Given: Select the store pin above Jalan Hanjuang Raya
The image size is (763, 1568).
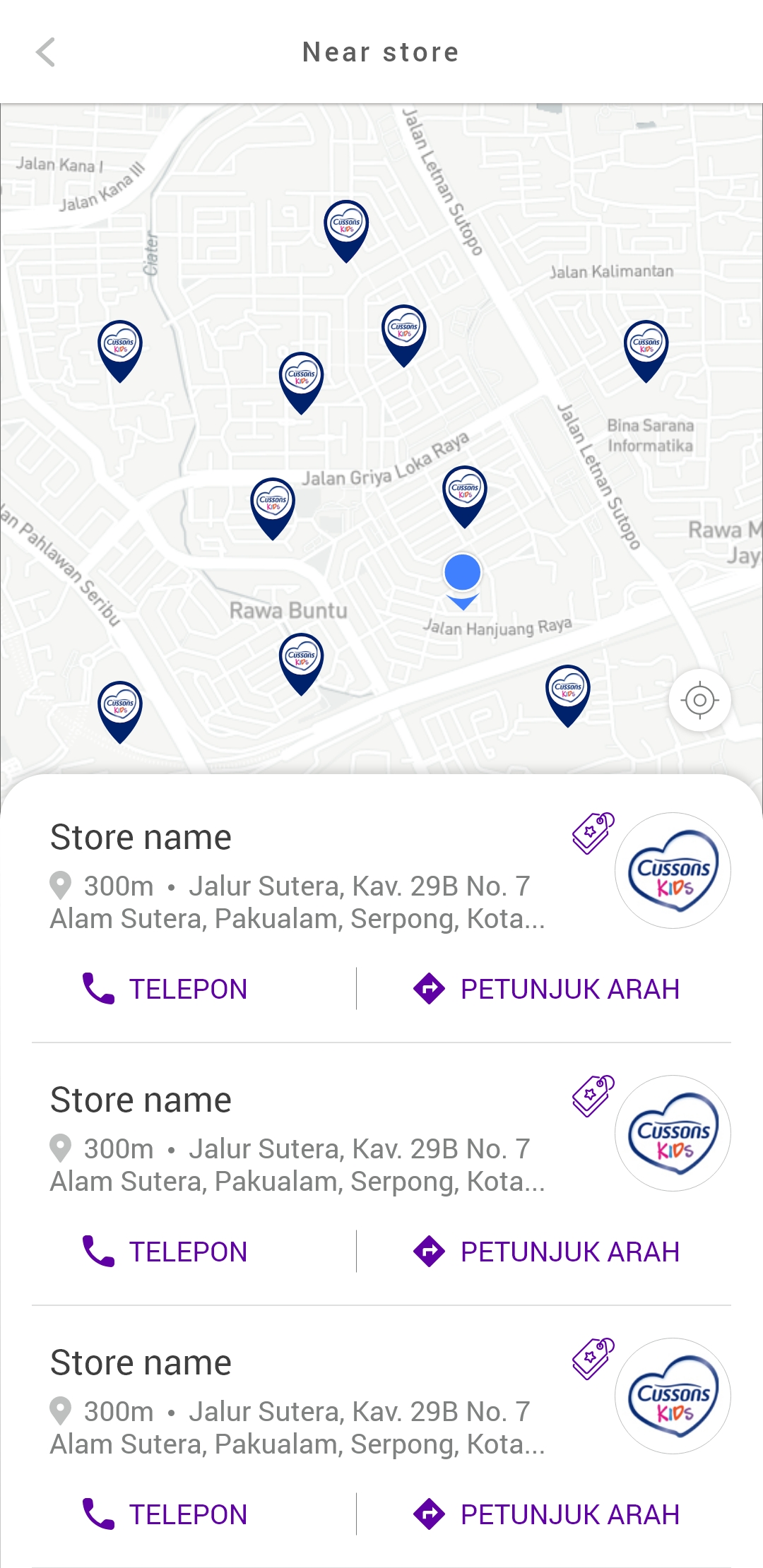Looking at the screenshot, I should pos(464,491).
